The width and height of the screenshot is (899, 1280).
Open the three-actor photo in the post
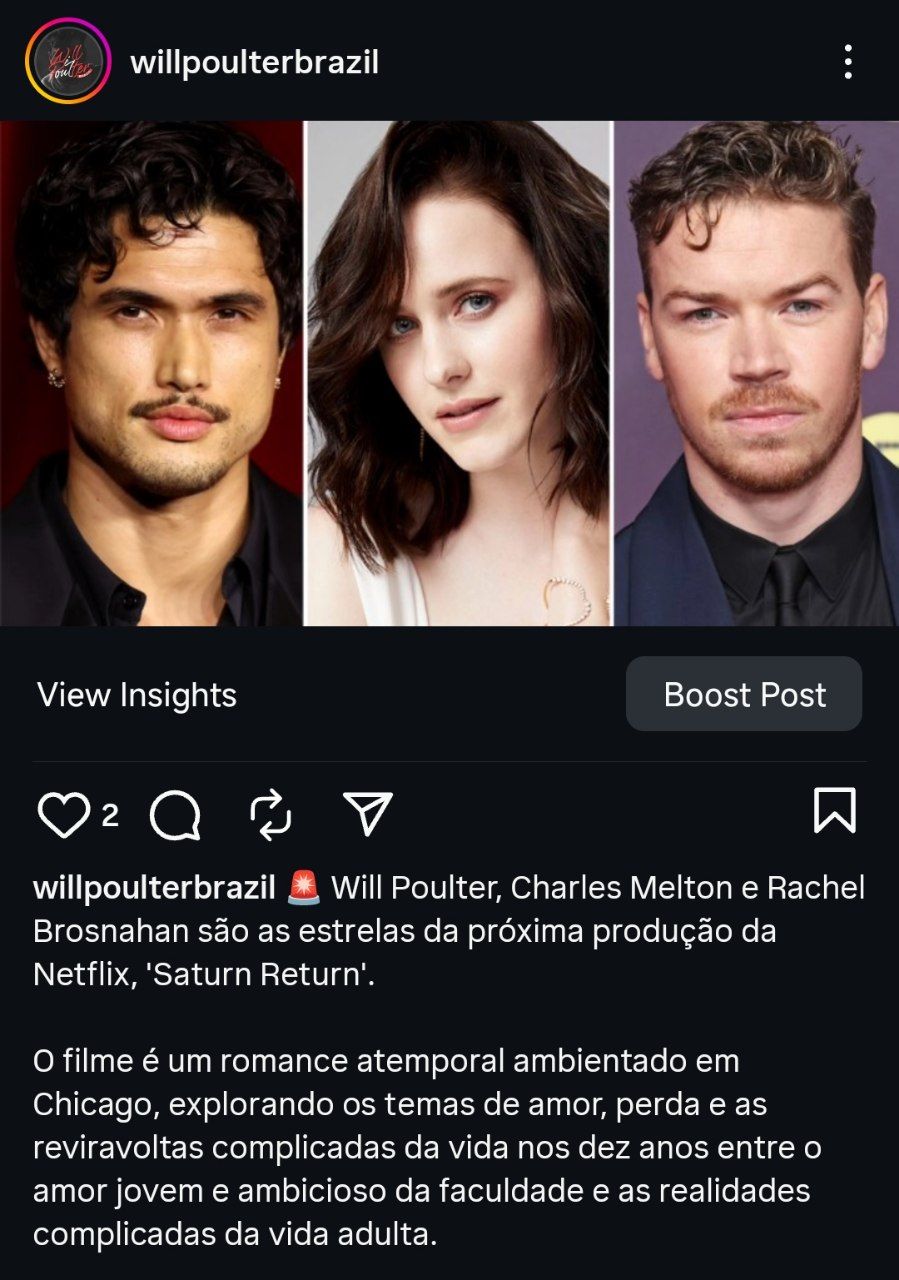click(449, 374)
